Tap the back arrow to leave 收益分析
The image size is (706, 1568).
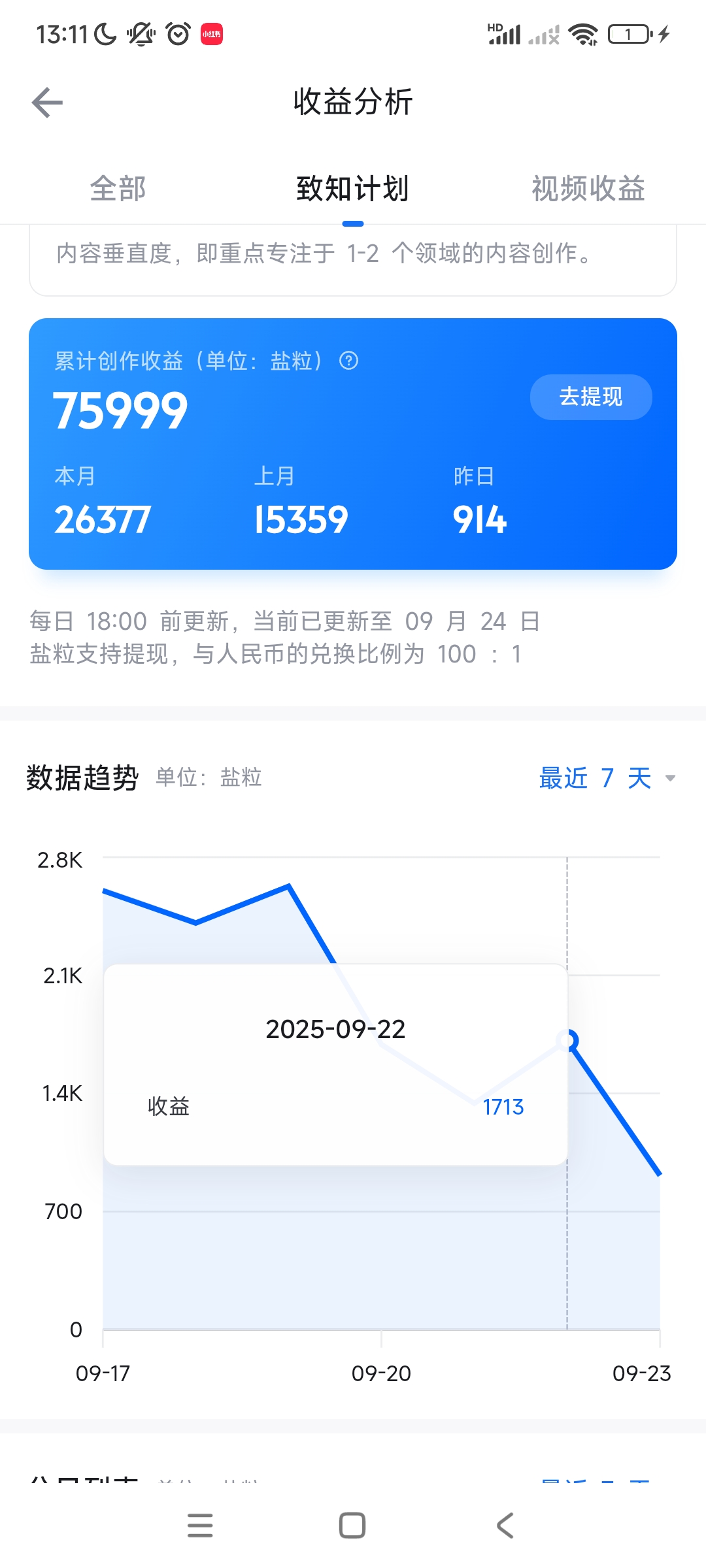tap(47, 103)
